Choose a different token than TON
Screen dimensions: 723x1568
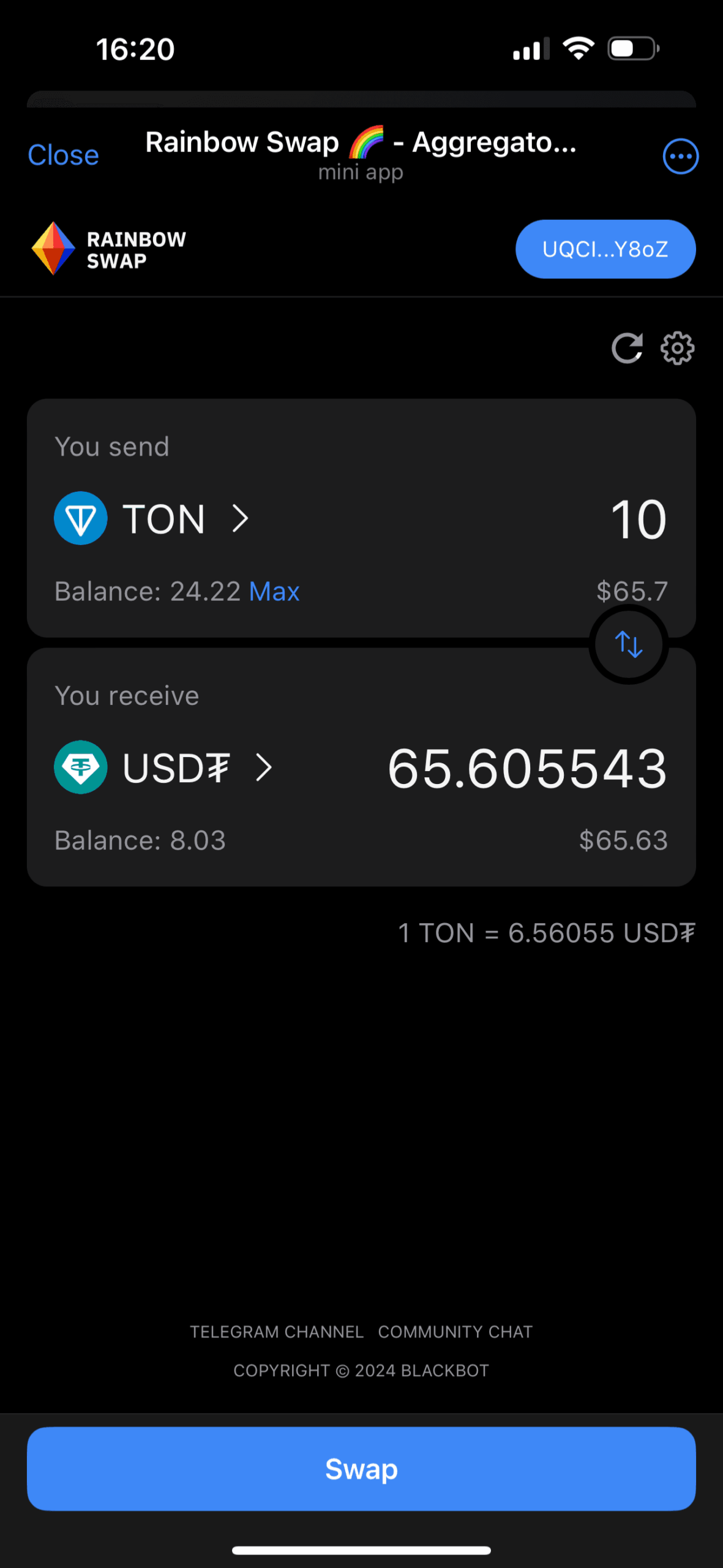153,519
